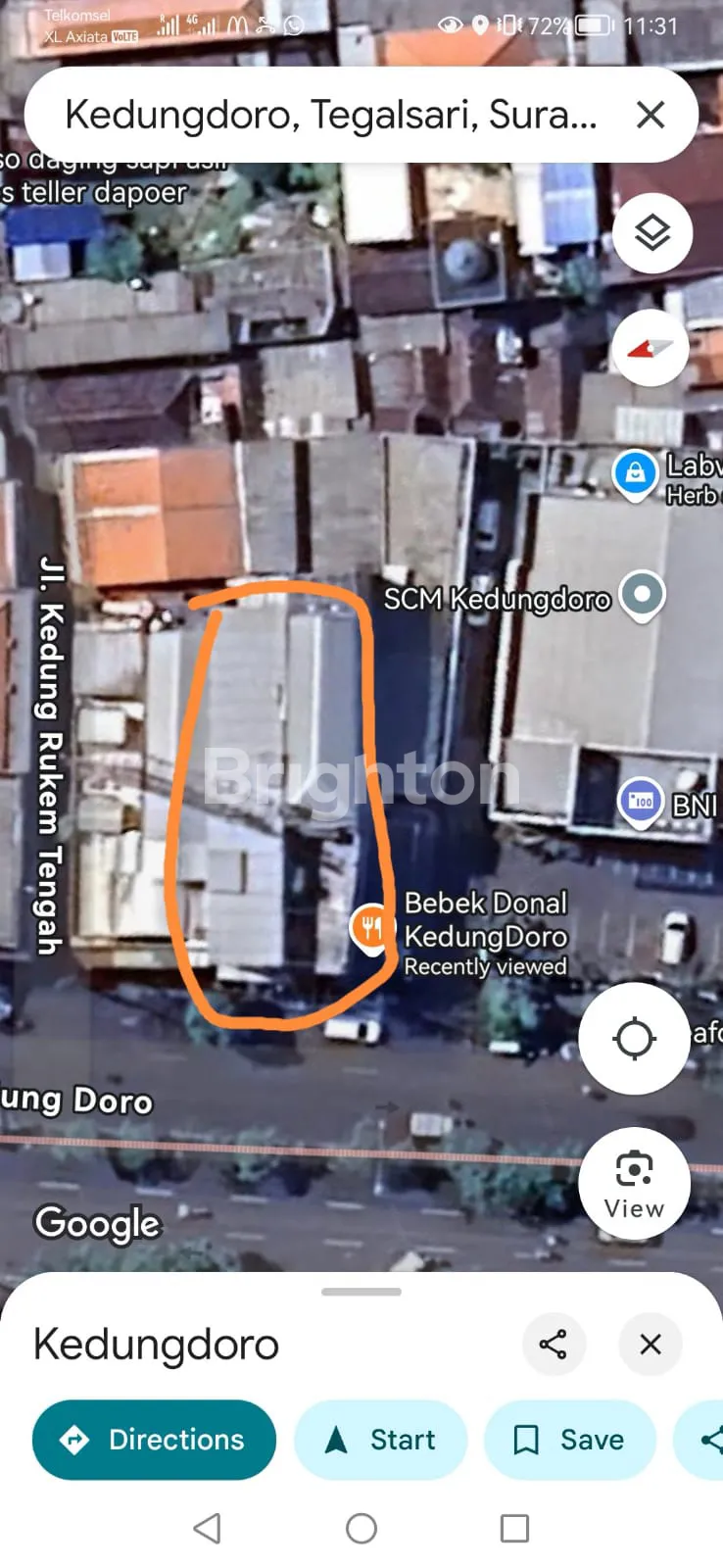Select the SCM Kedungdoro map marker
This screenshot has height=1568, width=723.
643,595
